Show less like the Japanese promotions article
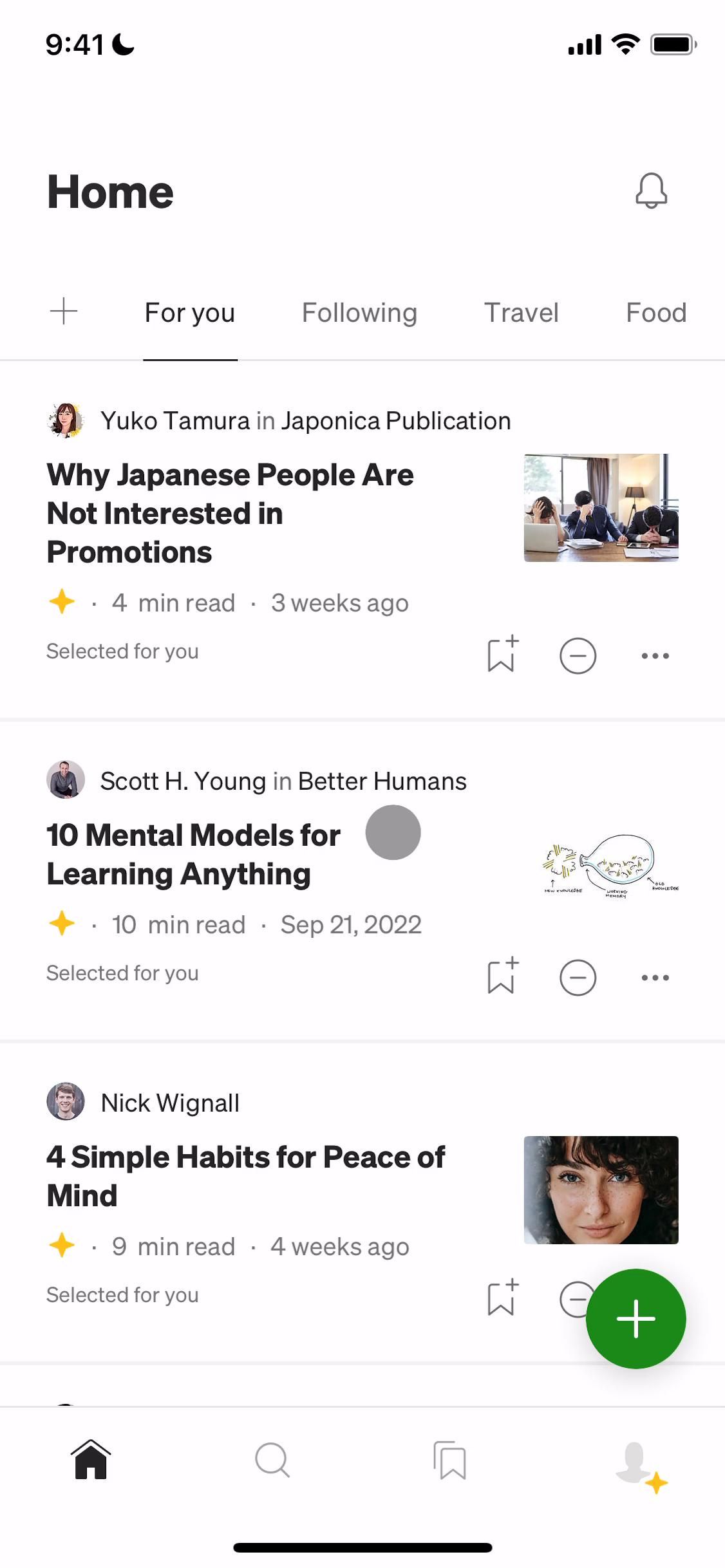Screen dimensions: 725x1568 (x=578, y=656)
